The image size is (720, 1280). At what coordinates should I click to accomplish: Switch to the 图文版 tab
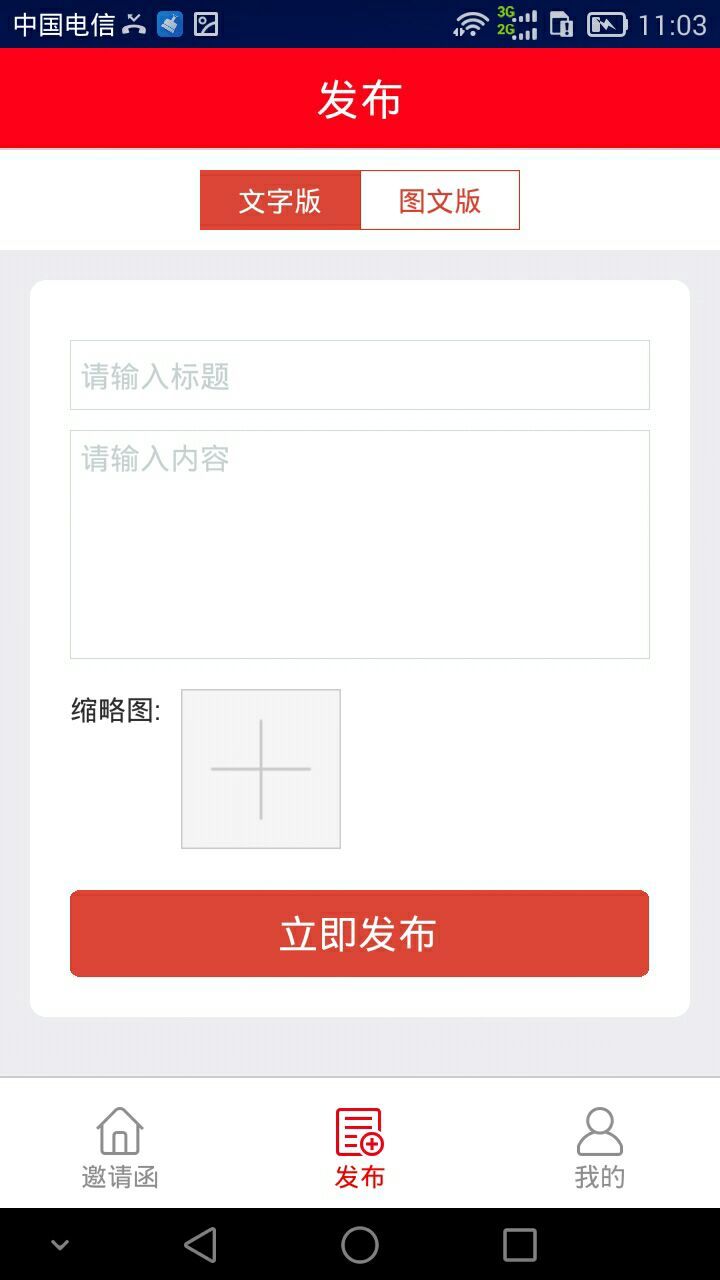(x=440, y=200)
